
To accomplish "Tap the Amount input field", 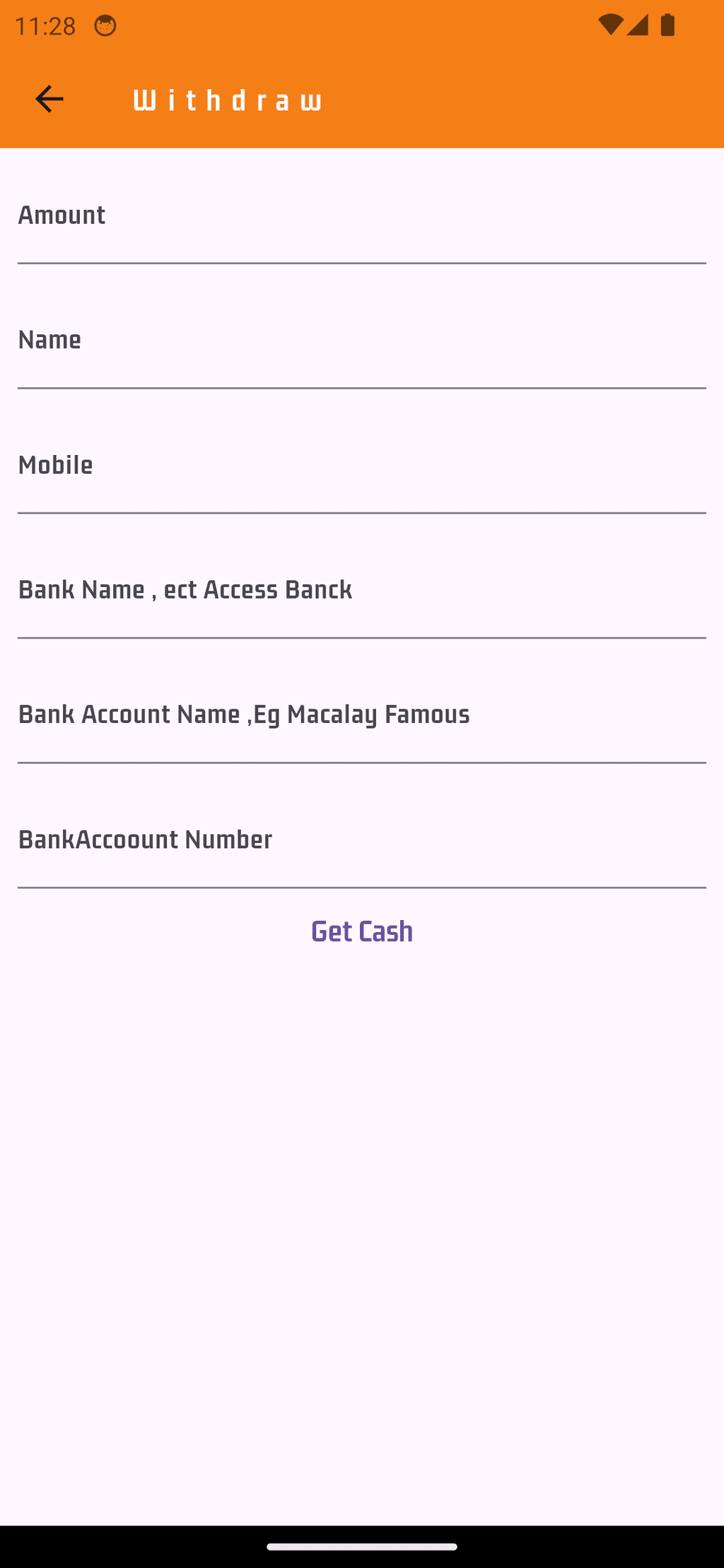I will [362, 216].
